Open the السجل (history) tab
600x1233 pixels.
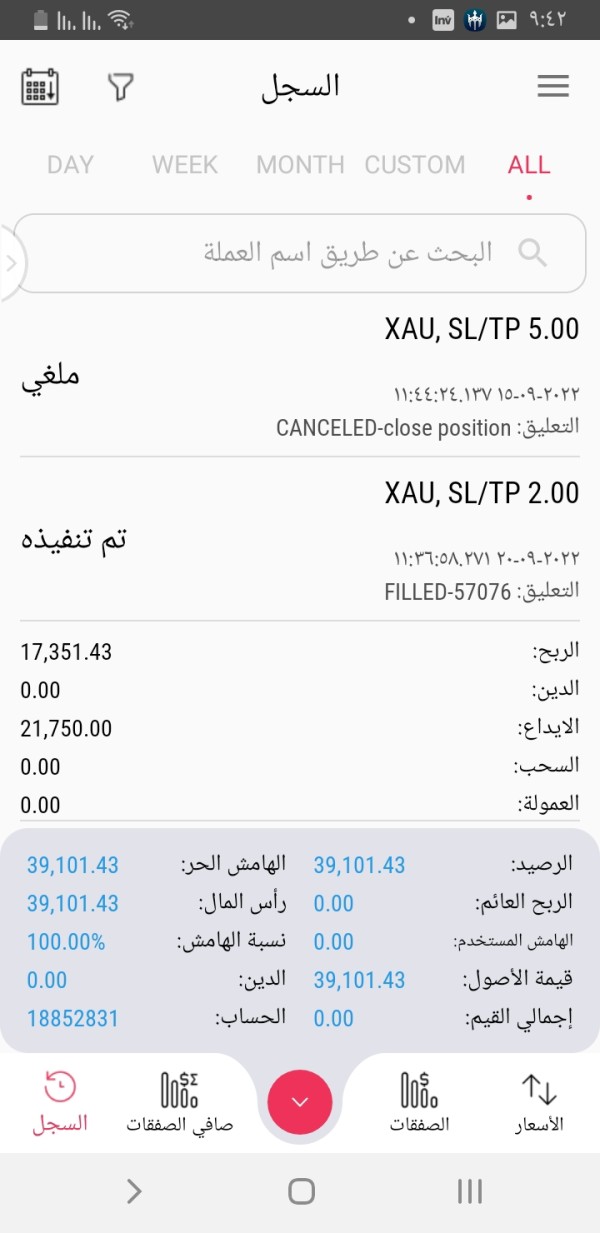(60, 1102)
